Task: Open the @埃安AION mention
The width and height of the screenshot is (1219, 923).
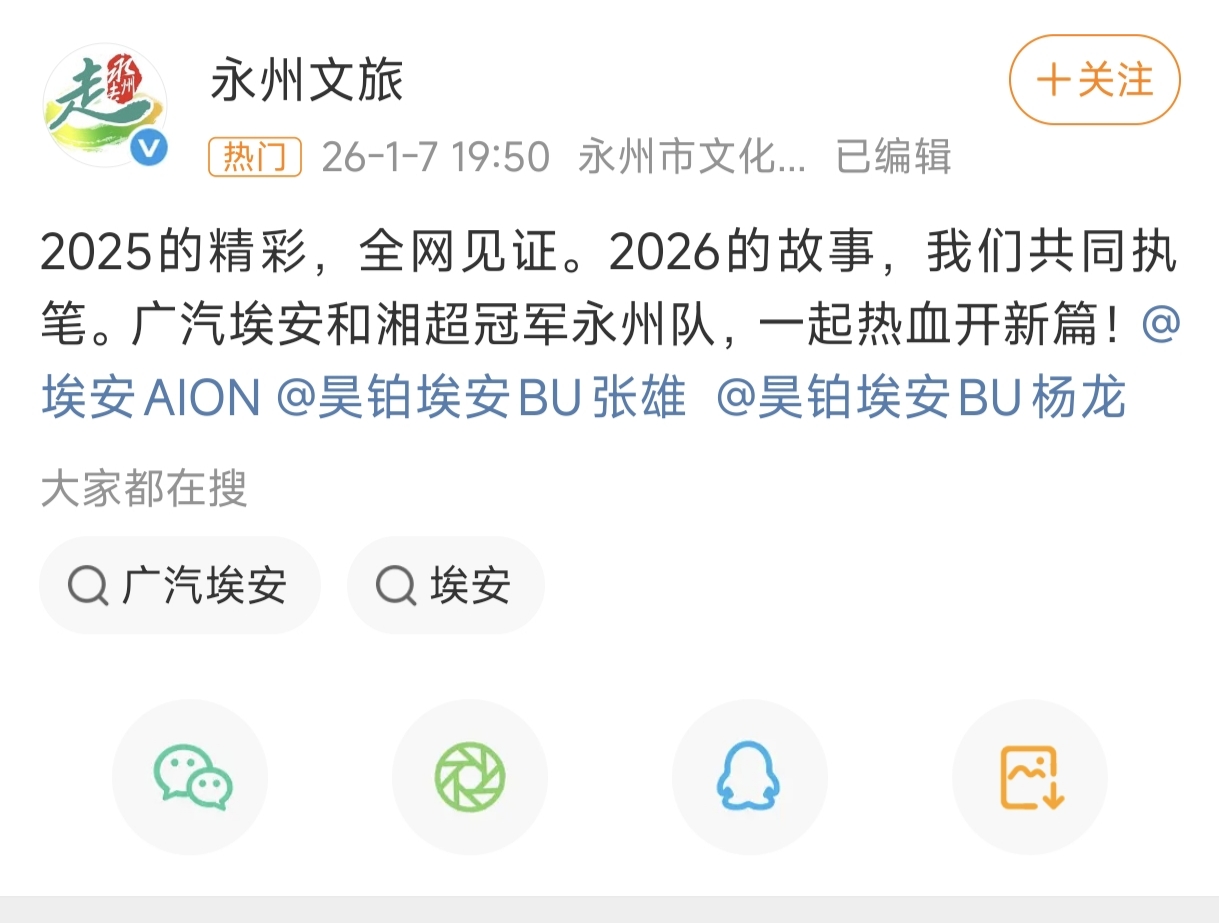Action: click(x=150, y=400)
